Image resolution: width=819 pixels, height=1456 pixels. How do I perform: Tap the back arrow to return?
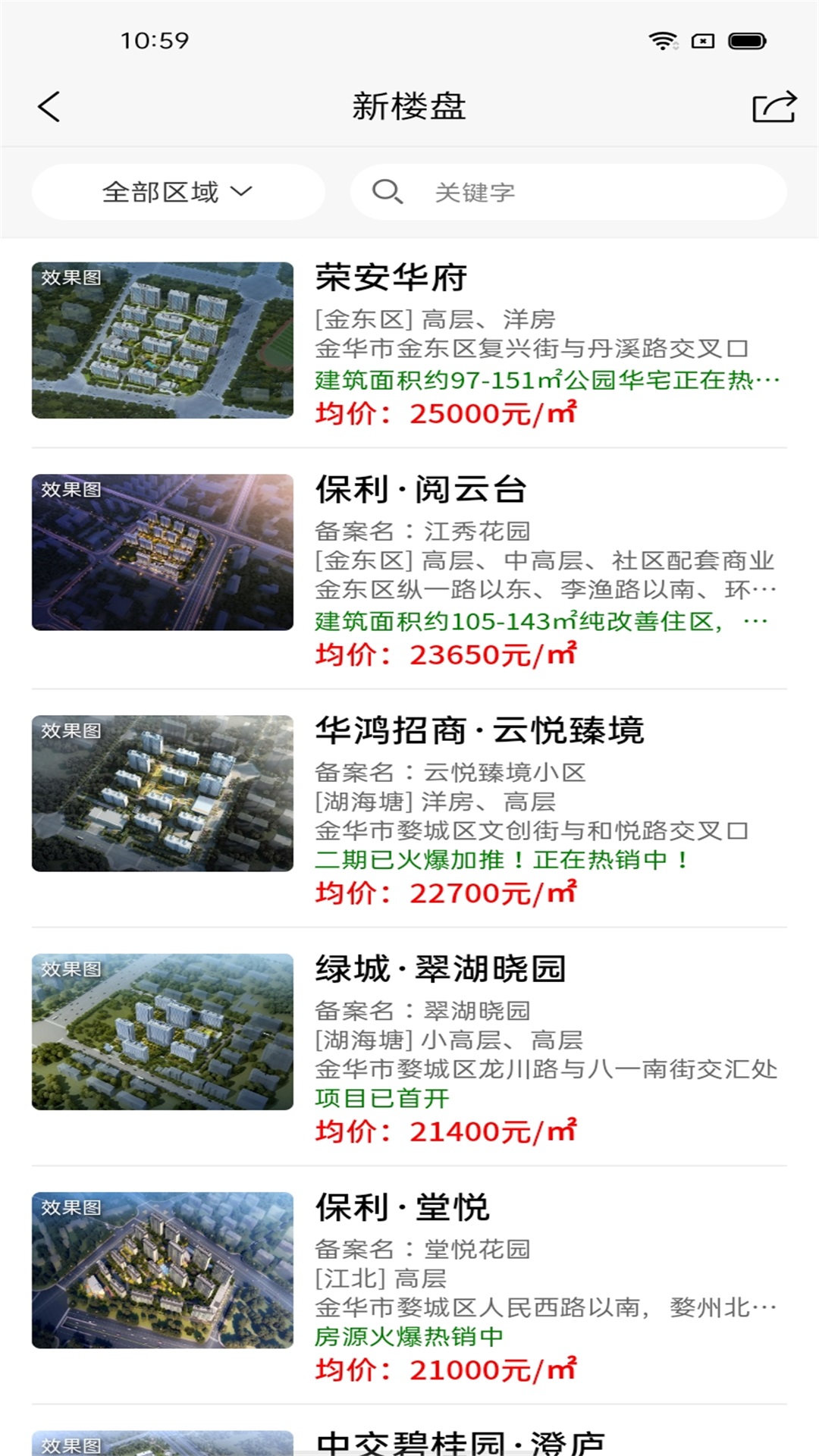tap(49, 106)
